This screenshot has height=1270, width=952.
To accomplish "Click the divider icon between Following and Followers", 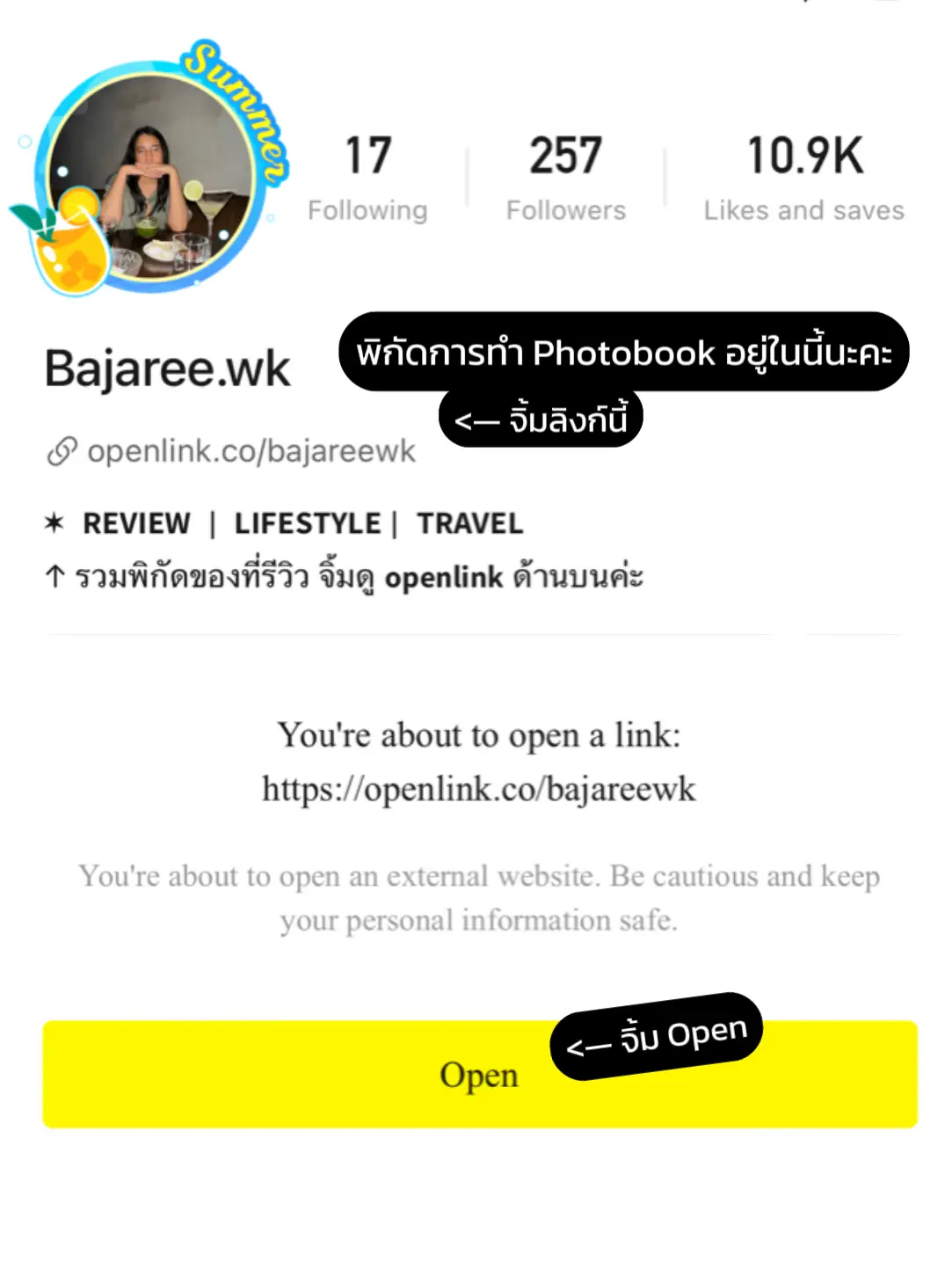I will (467, 170).
